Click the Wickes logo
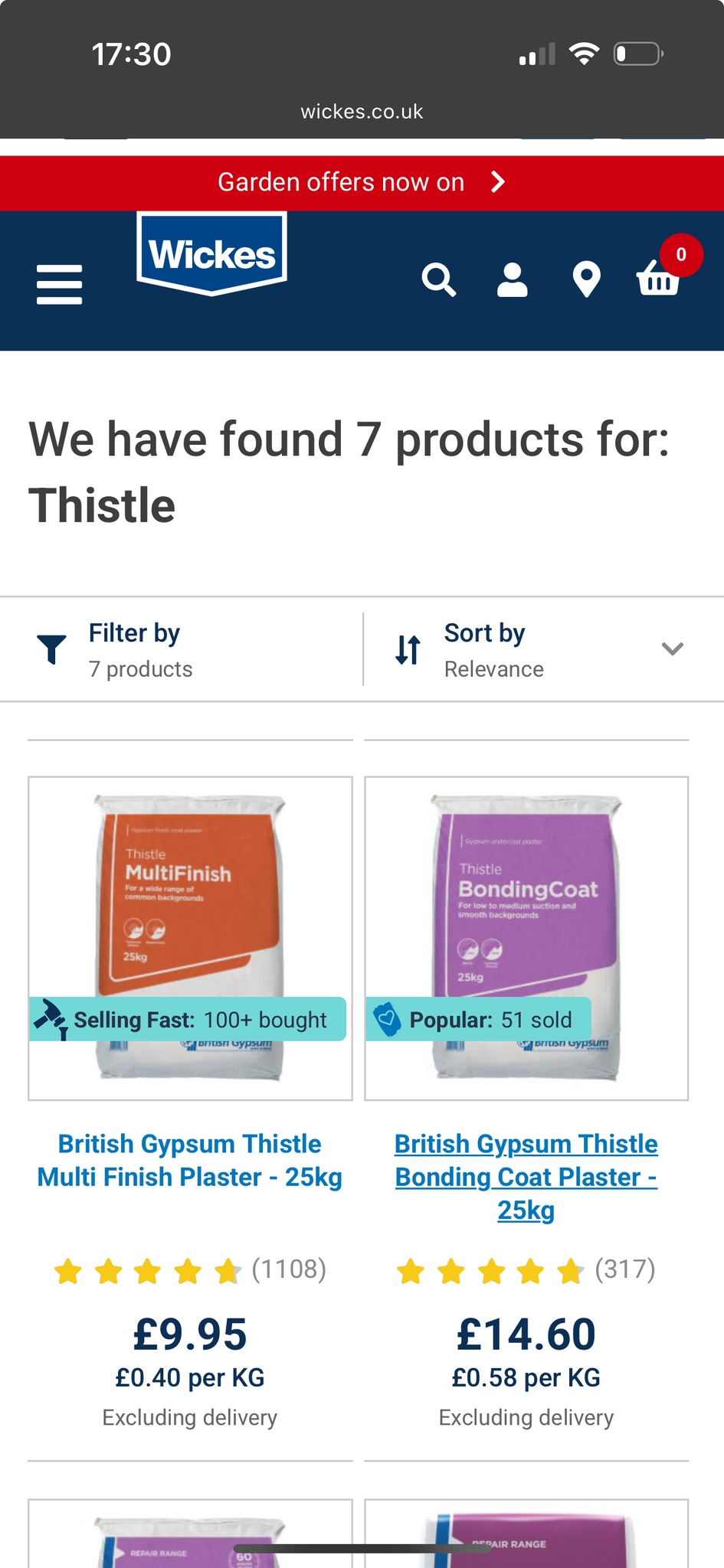724x1568 pixels. coord(211,253)
